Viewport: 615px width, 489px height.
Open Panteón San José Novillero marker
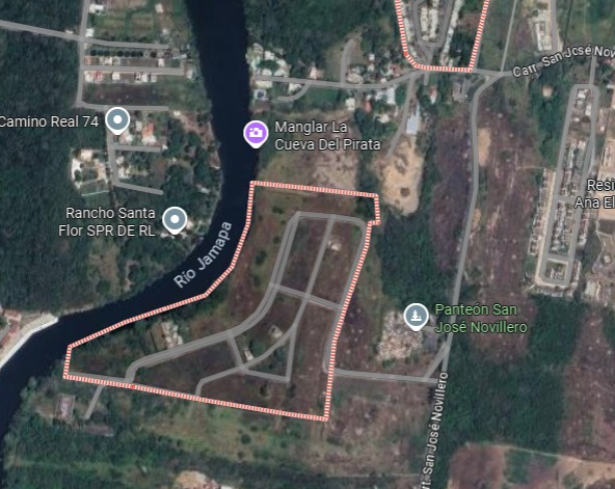click(x=414, y=317)
